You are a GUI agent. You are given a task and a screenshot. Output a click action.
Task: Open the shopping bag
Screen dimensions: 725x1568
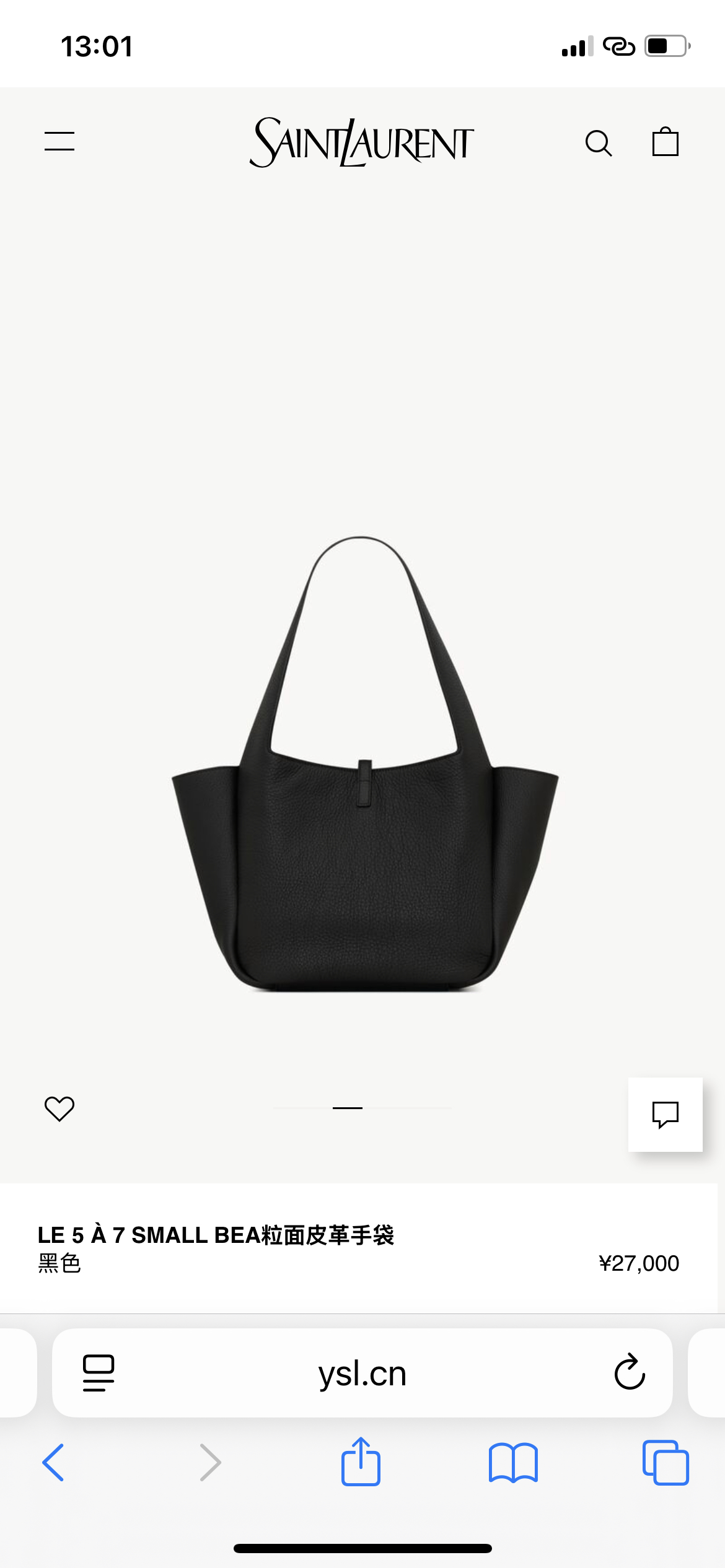pyautogui.click(x=666, y=142)
